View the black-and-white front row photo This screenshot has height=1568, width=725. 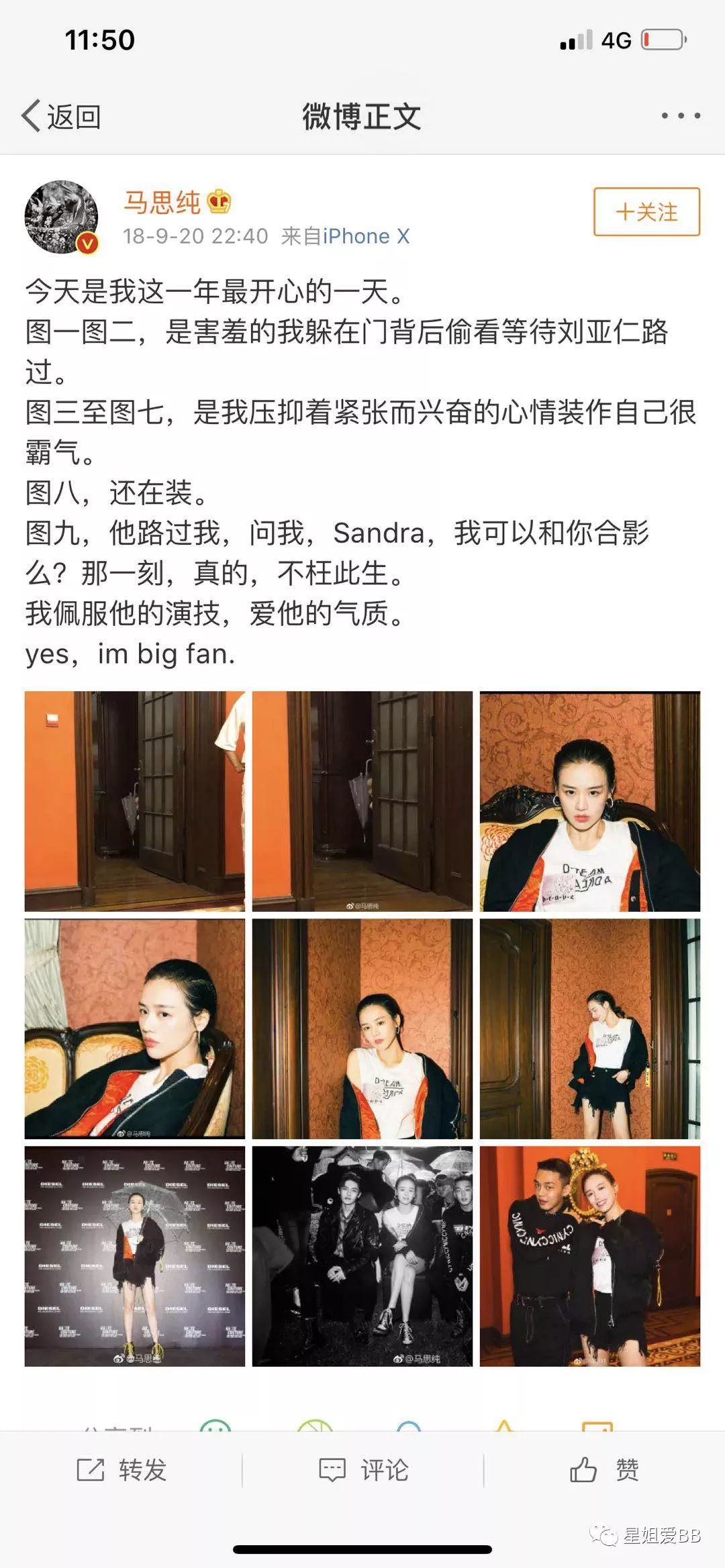click(362, 1256)
